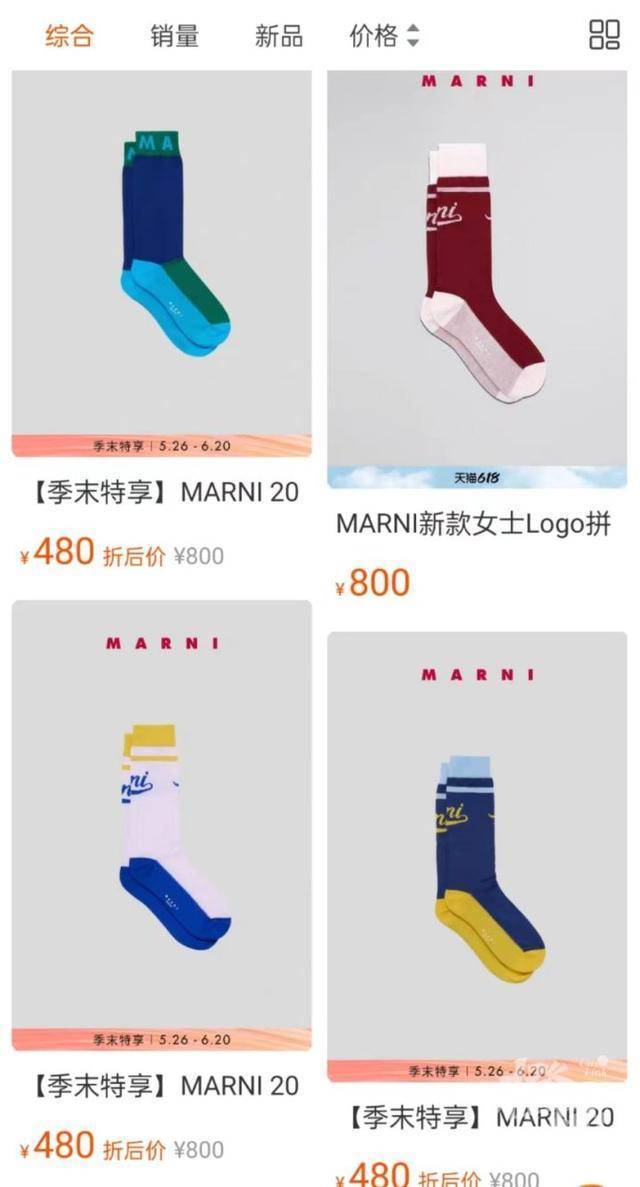This screenshot has height=1187, width=640.
Task: Open the burgundy MARNI新款女士Logo socks
Action: tap(477, 279)
